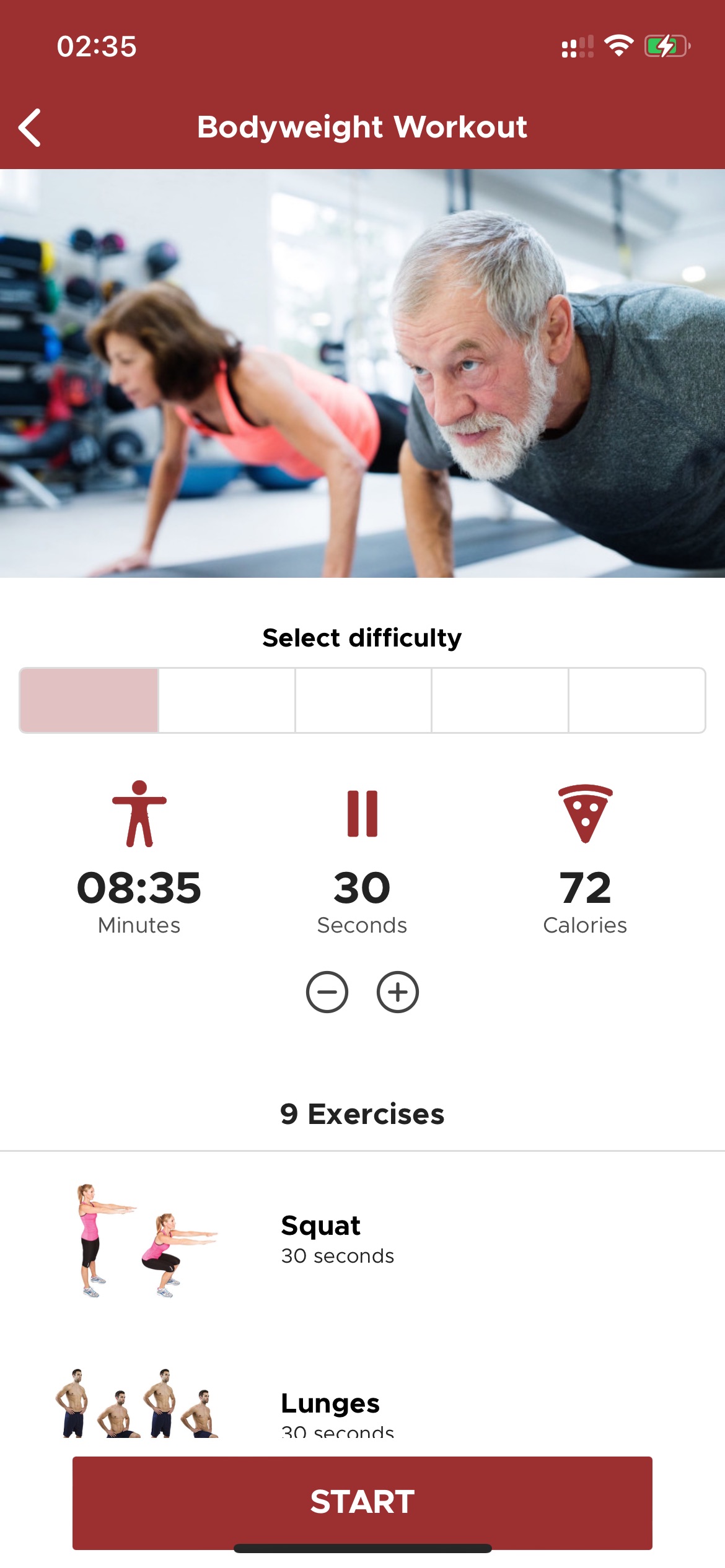This screenshot has width=725, height=1568.
Task: Go back using the header arrow
Action: (x=30, y=128)
